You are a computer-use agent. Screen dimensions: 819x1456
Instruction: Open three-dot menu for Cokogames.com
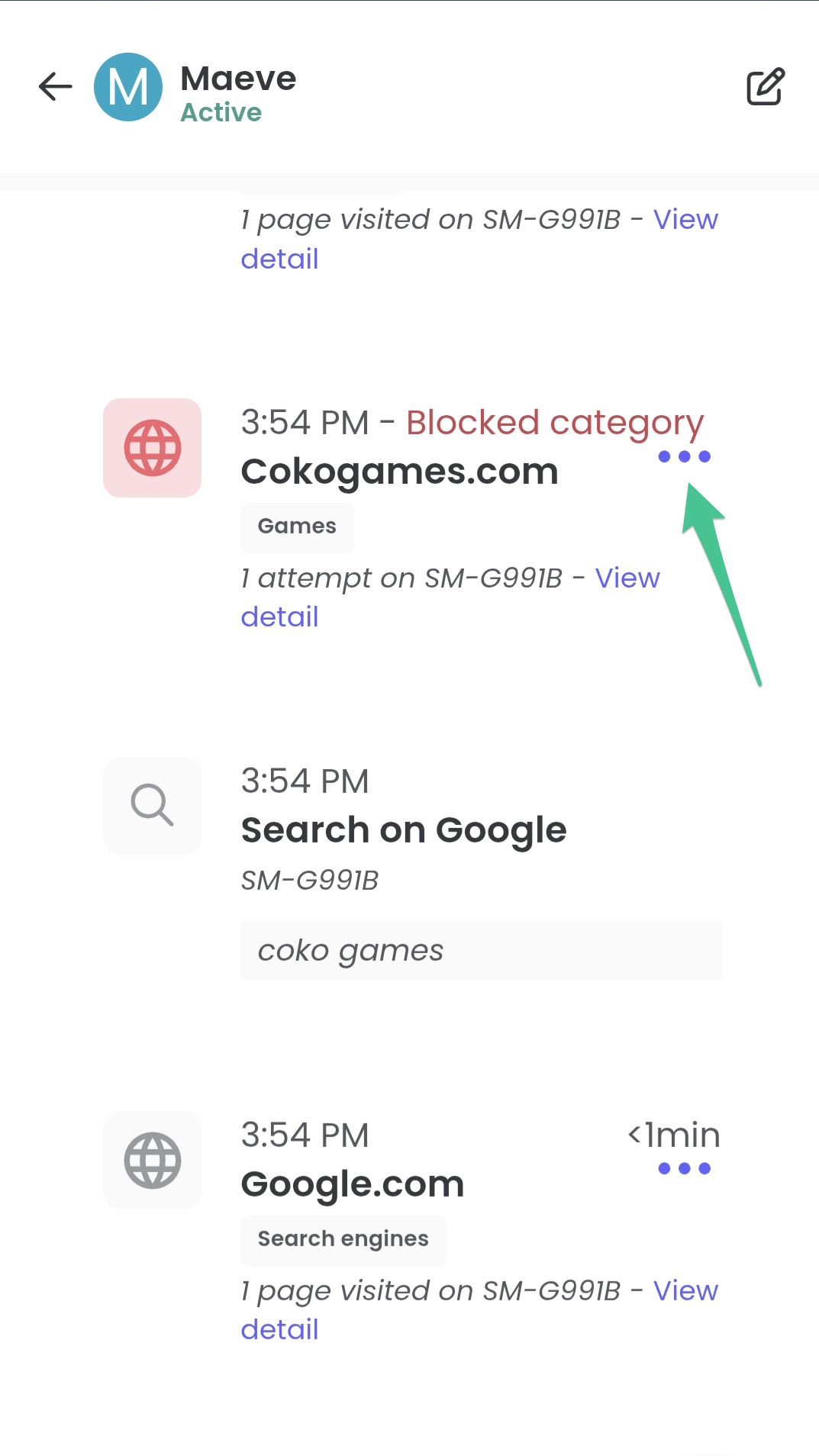tap(684, 456)
